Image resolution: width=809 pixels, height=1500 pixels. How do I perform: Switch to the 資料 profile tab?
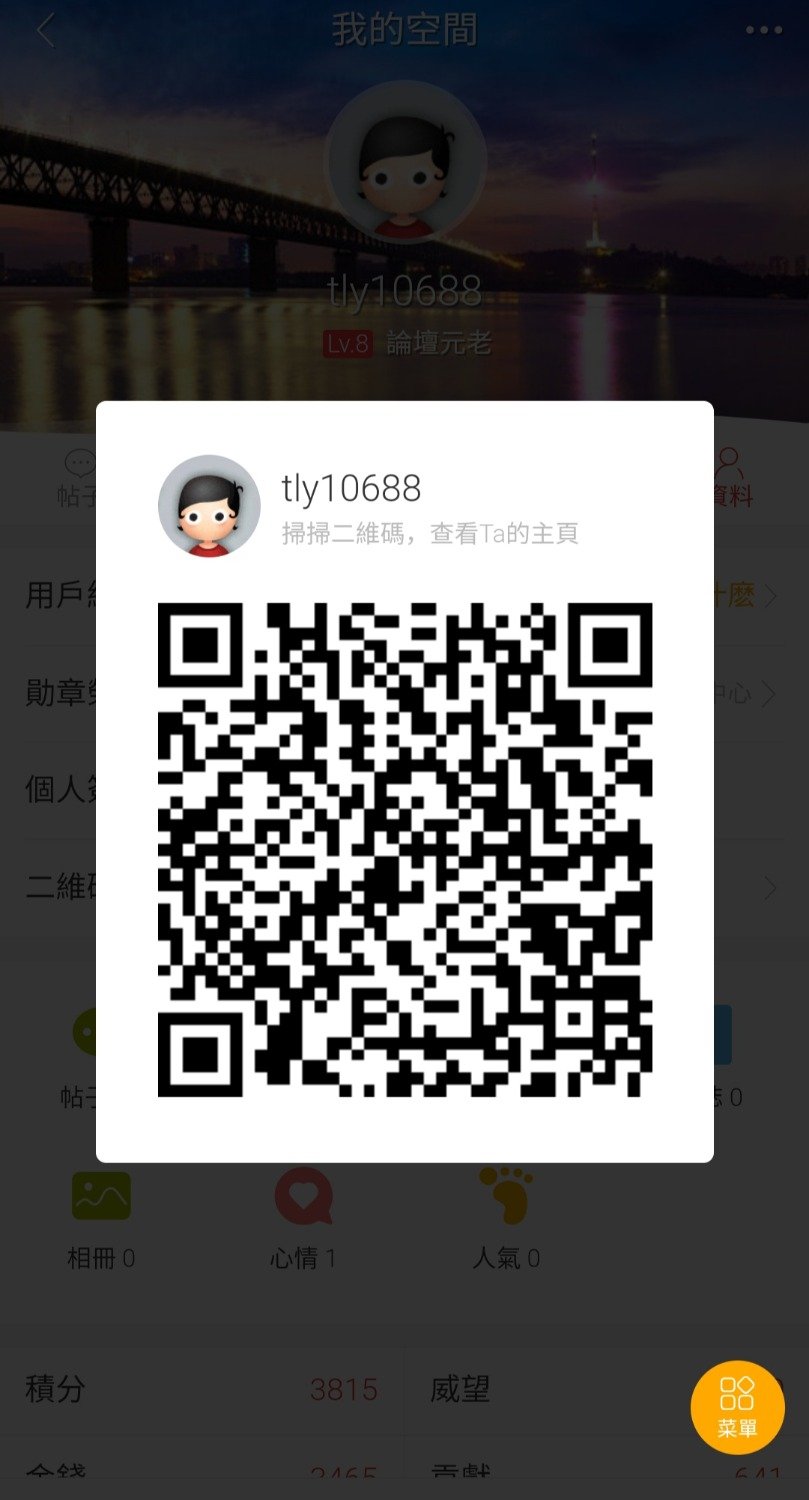(729, 477)
